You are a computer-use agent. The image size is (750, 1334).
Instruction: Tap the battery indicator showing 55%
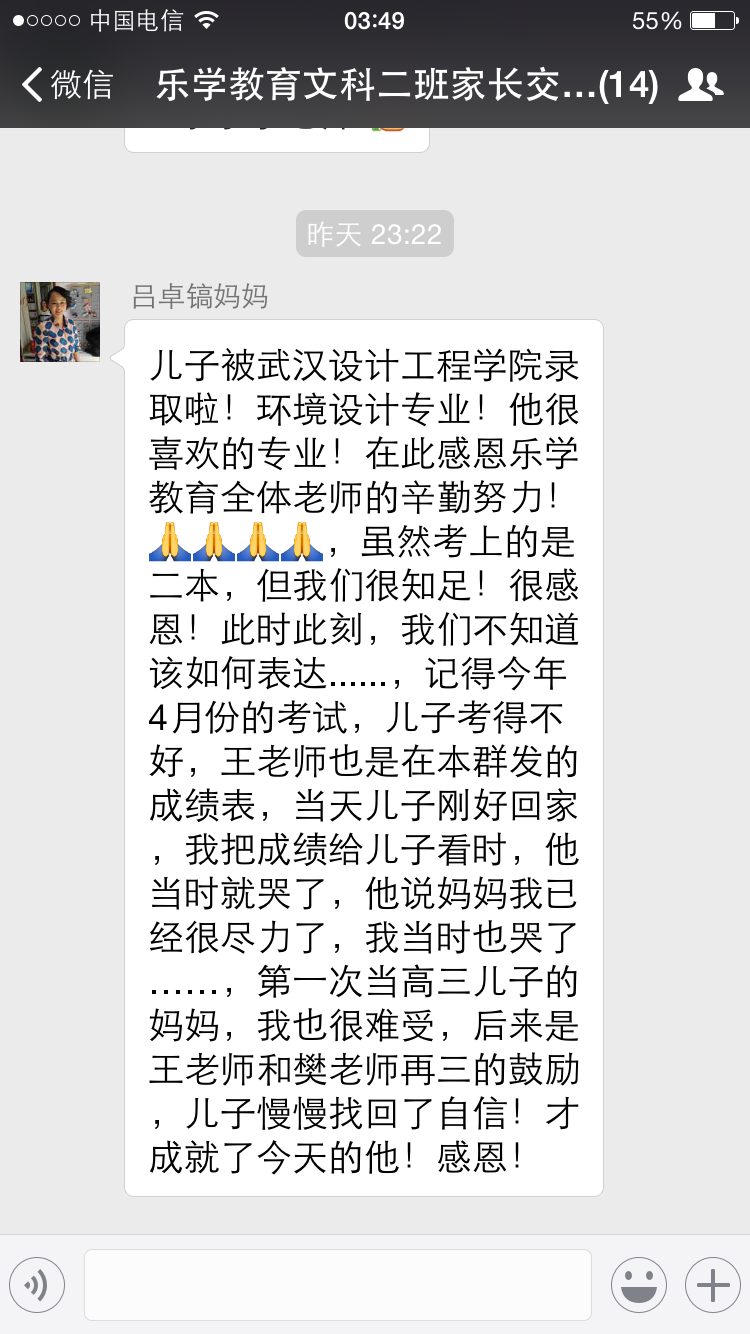[684, 18]
